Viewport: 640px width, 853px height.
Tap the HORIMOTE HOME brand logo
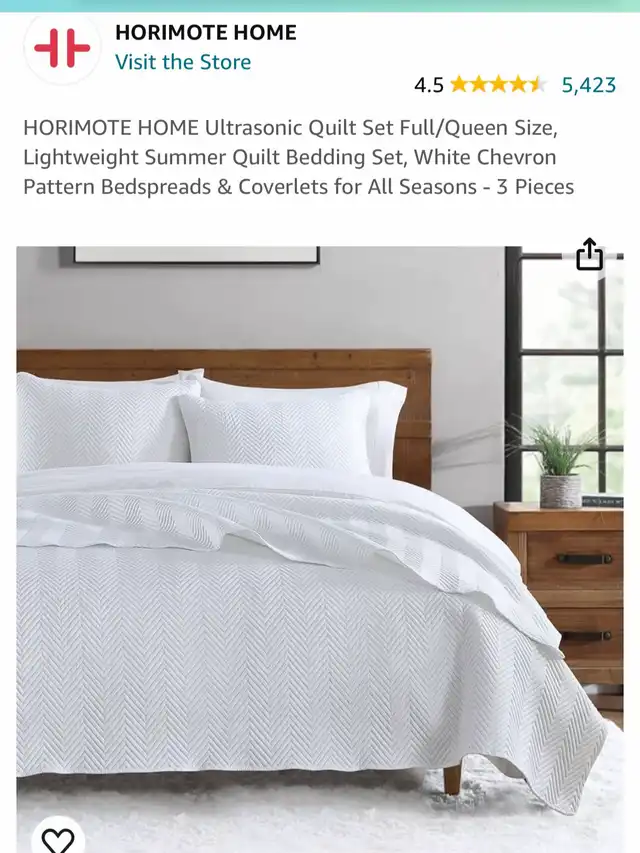(62, 48)
